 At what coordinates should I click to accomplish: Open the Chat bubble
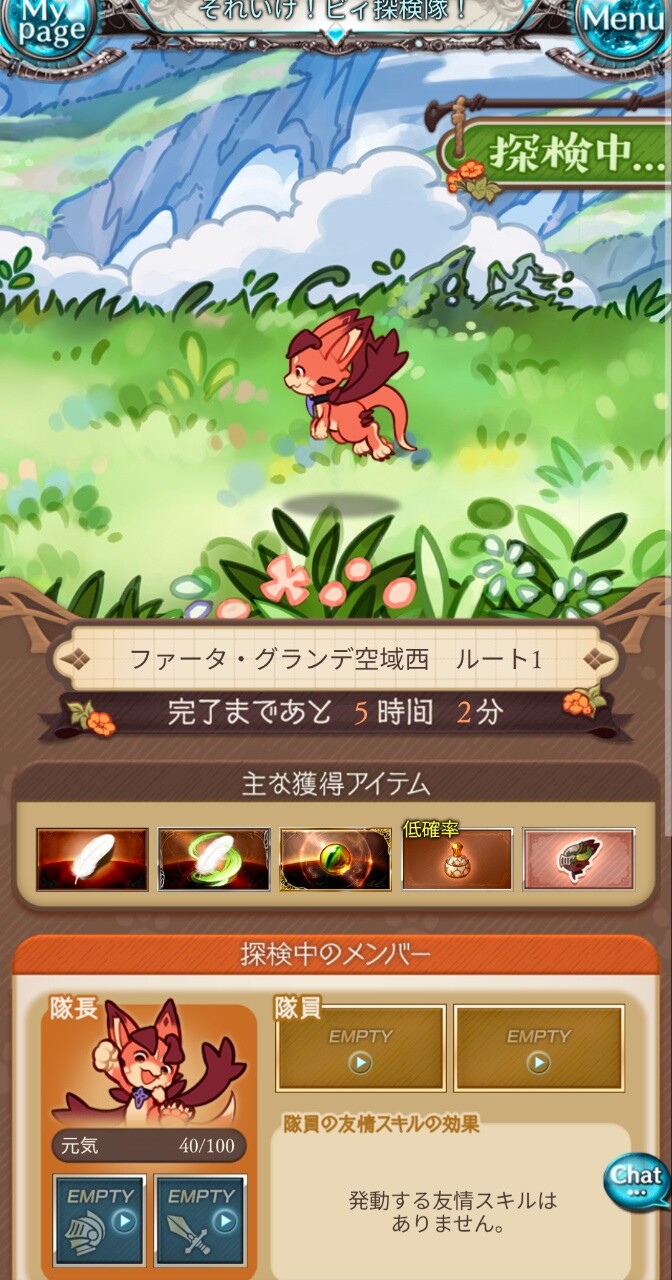[x=636, y=1182]
